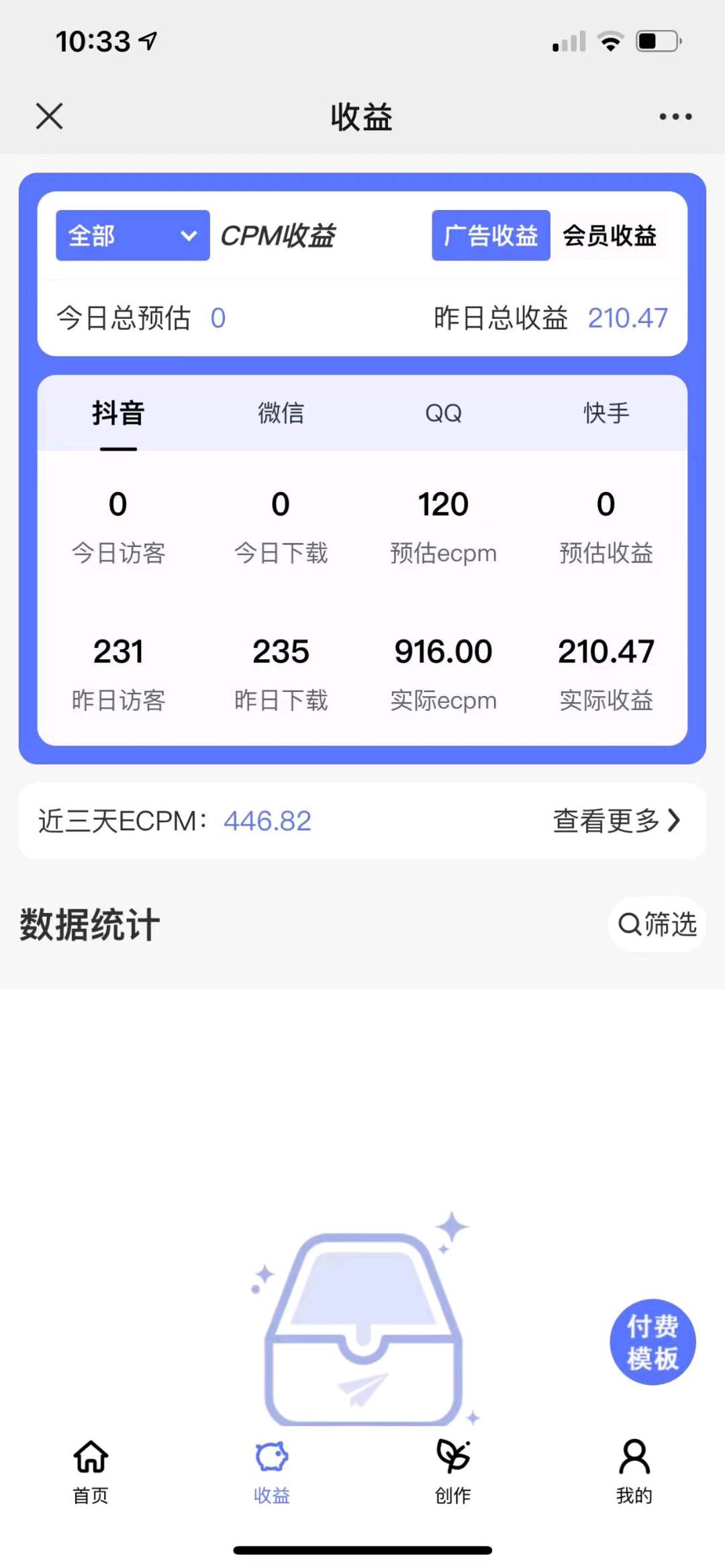Viewport: 725px width, 1568px height.
Task: Select the 收益 bottom tab
Action: 272,1471
